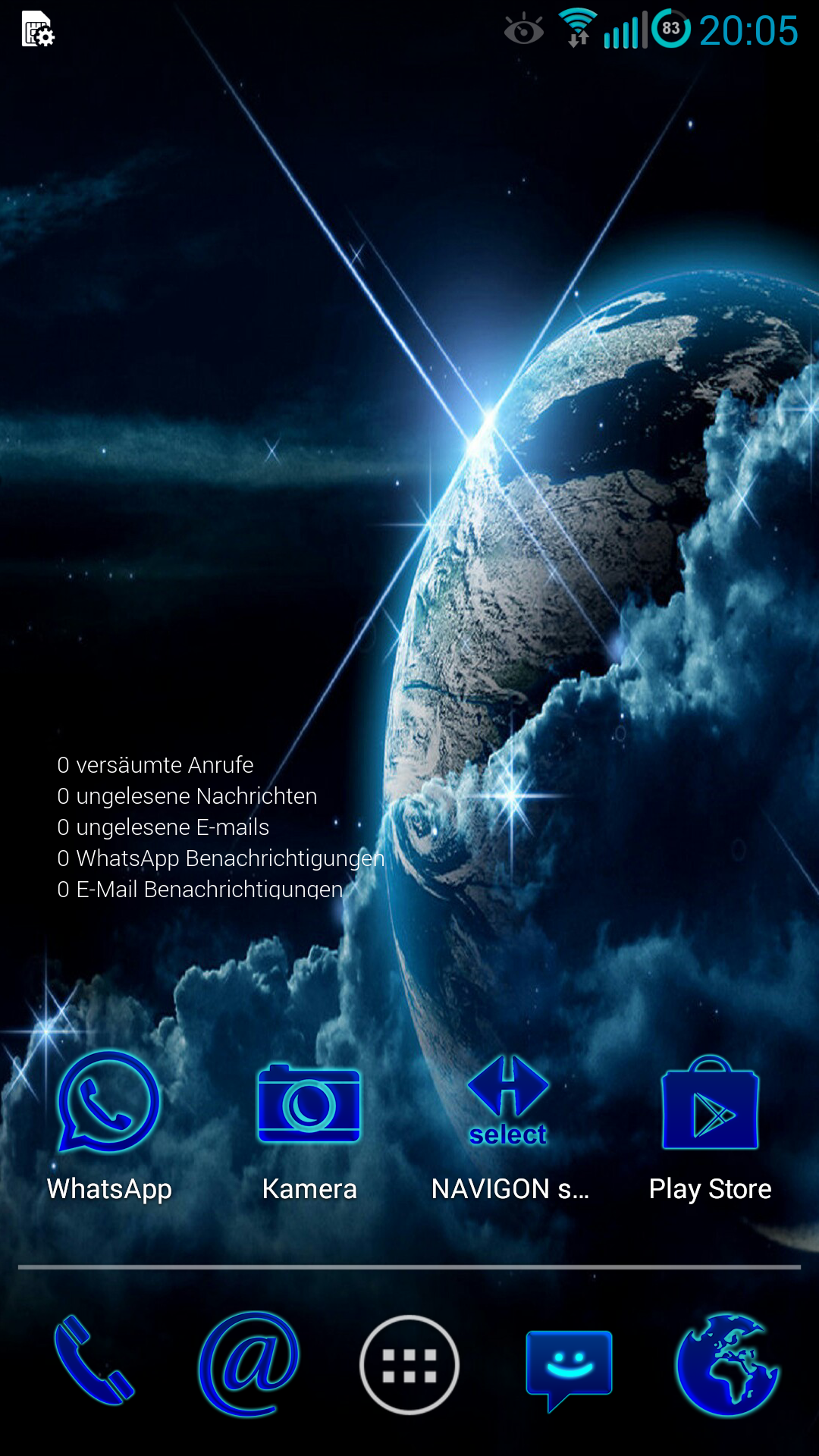Open the messaging app with smiley bubble
819x1456 pixels.
[569, 1369]
